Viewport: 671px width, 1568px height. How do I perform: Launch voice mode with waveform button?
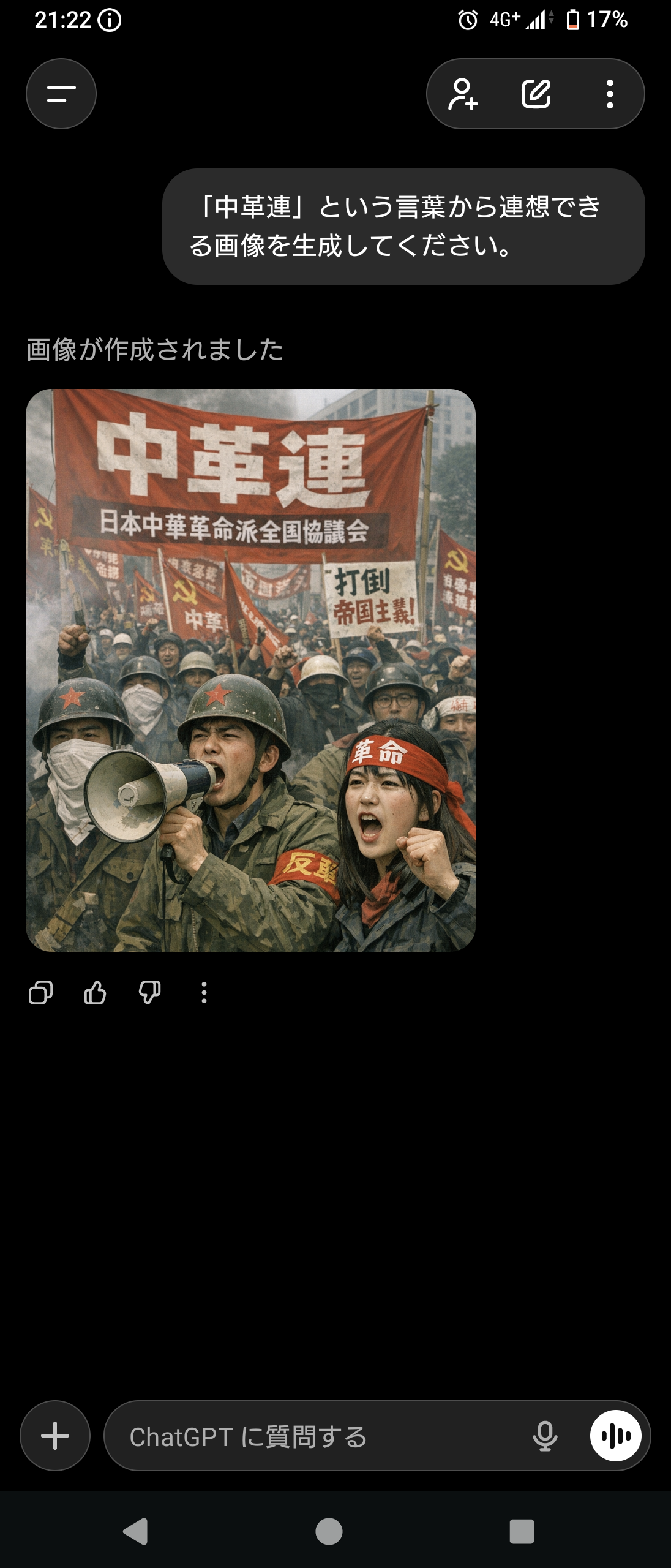(x=615, y=1436)
